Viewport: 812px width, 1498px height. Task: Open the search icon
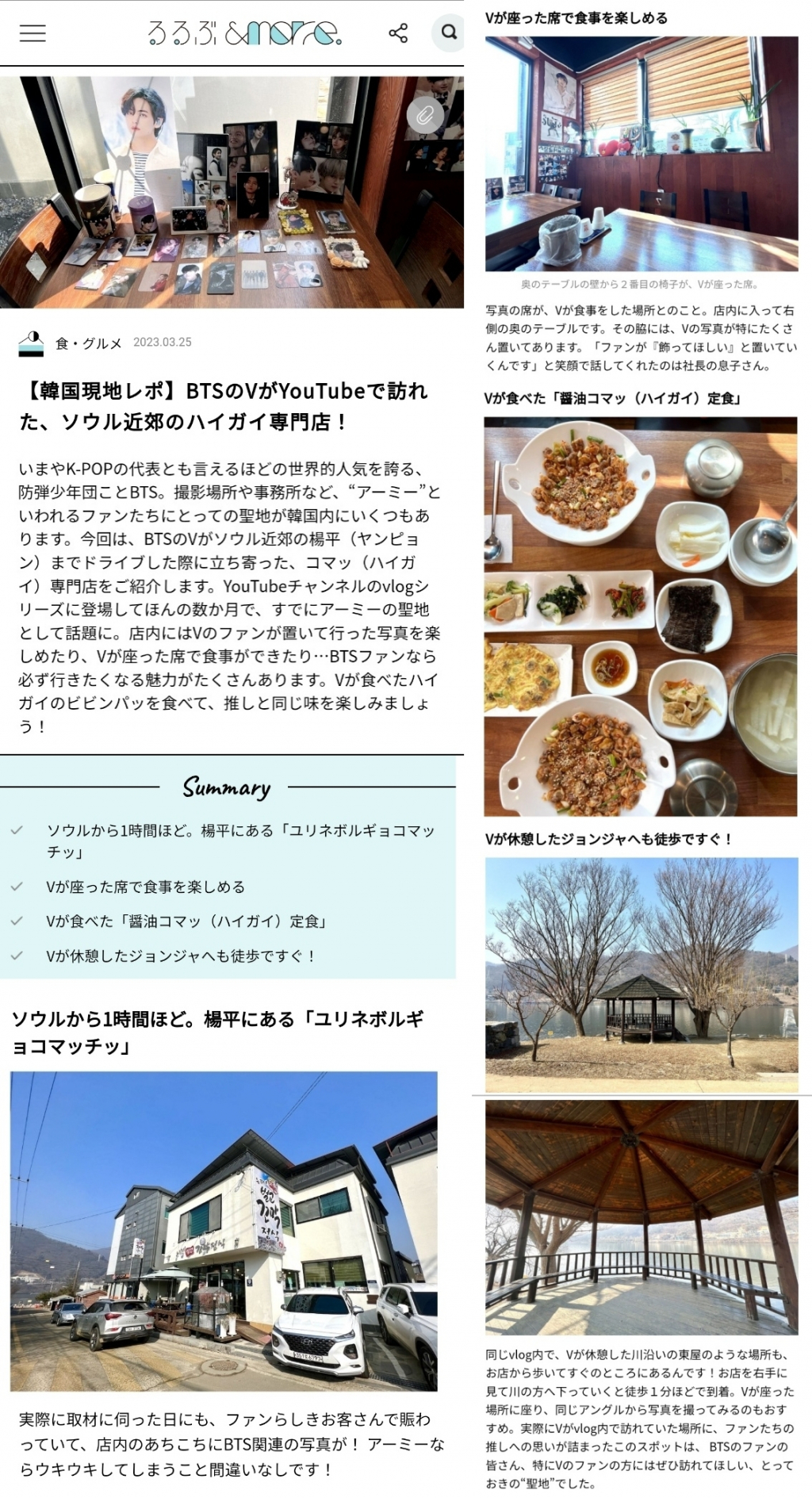(449, 33)
